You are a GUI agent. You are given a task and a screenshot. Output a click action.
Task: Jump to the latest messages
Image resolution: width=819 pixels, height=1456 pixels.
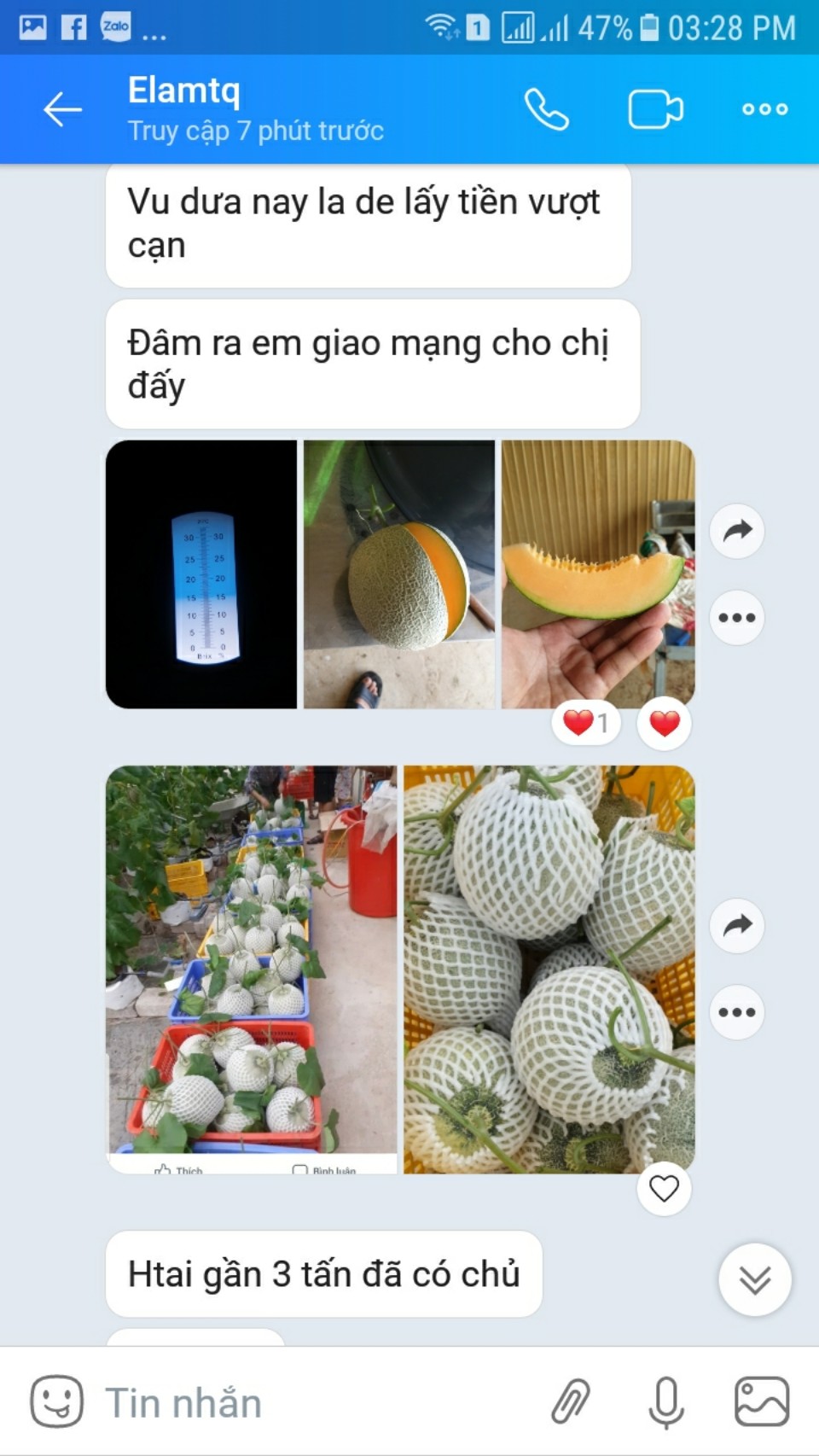[755, 1279]
